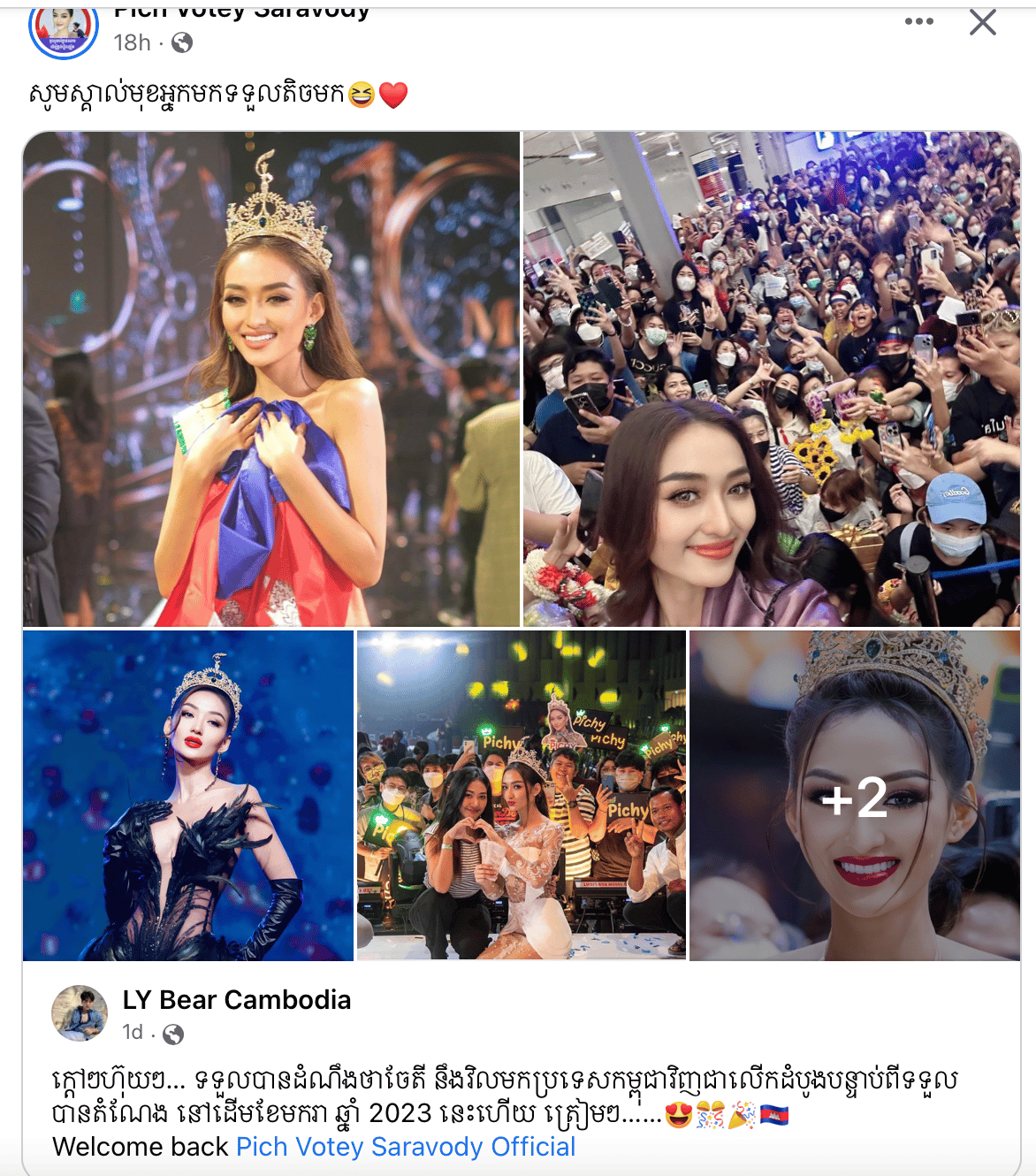Image resolution: width=1036 pixels, height=1176 pixels.
Task: Open LY Bear Cambodia's profile name
Action: [236, 1000]
